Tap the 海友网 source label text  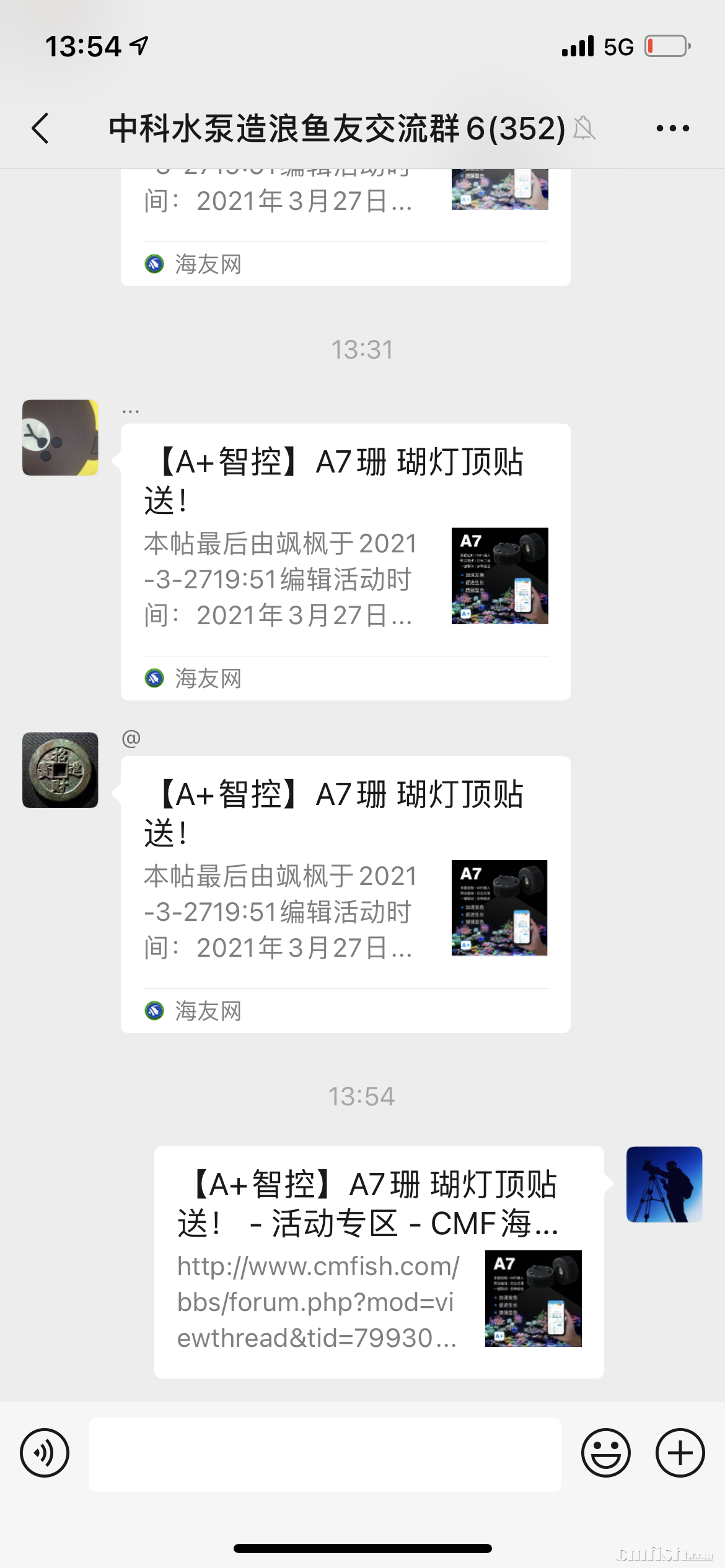[x=208, y=678]
